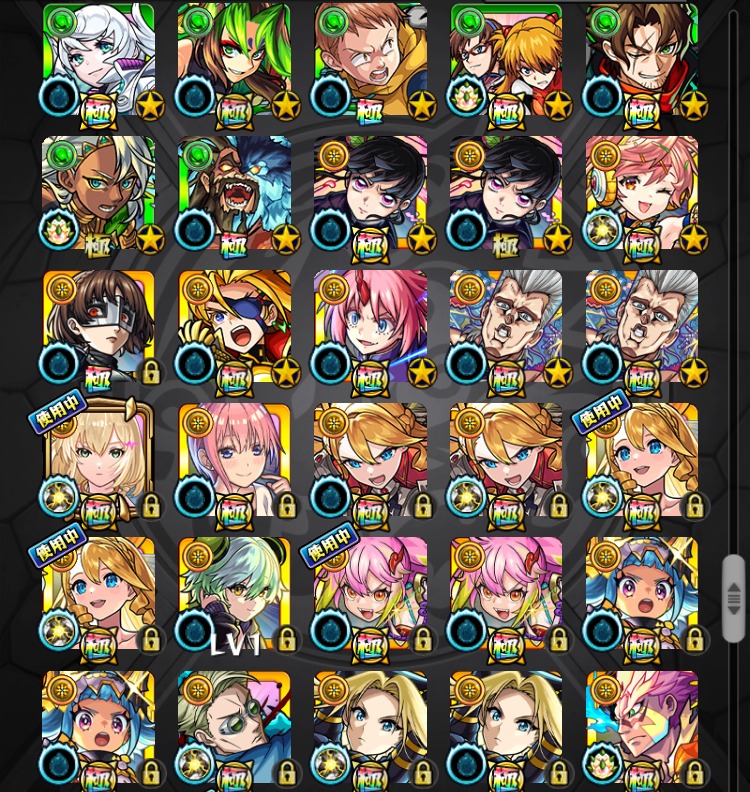The height and width of the screenshot is (792, 750).
Task: Choose the green-haired man with eyepatch
Action: coord(234,727)
